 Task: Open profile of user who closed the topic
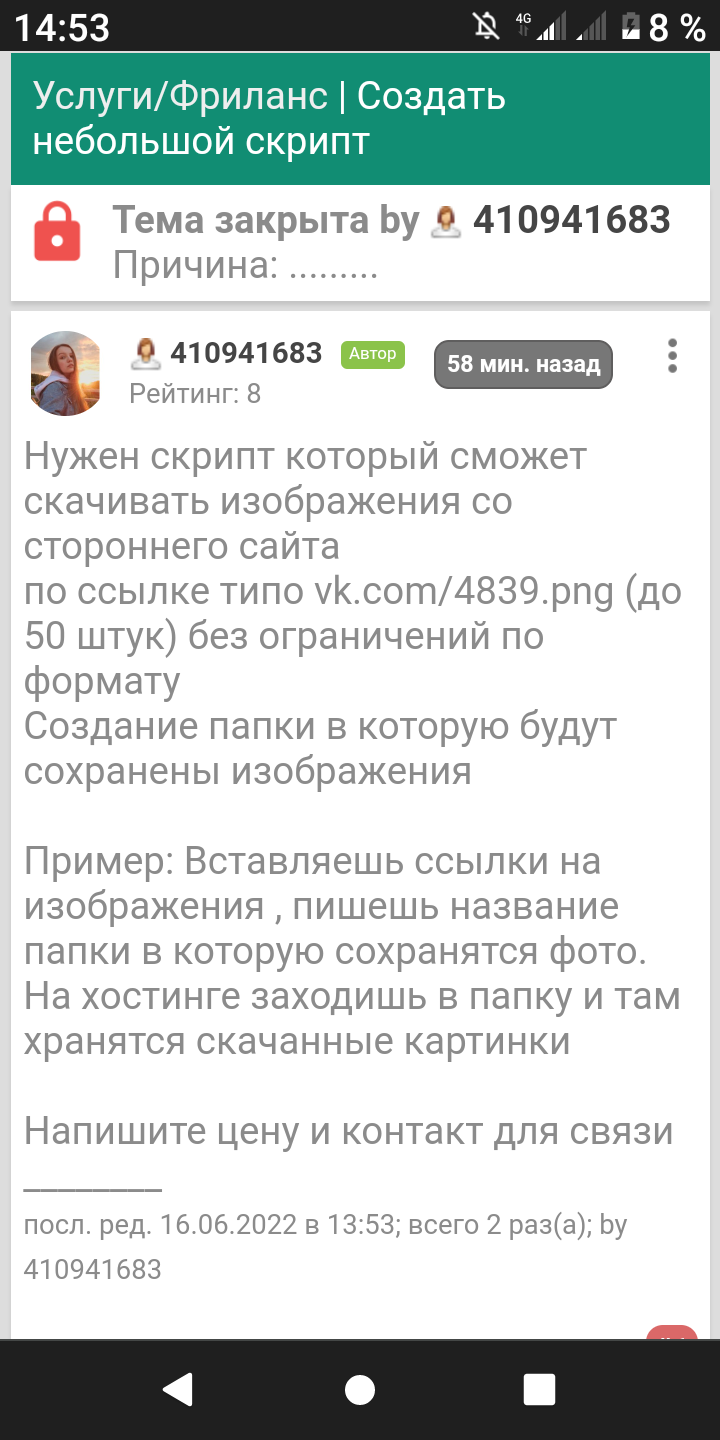(x=571, y=221)
